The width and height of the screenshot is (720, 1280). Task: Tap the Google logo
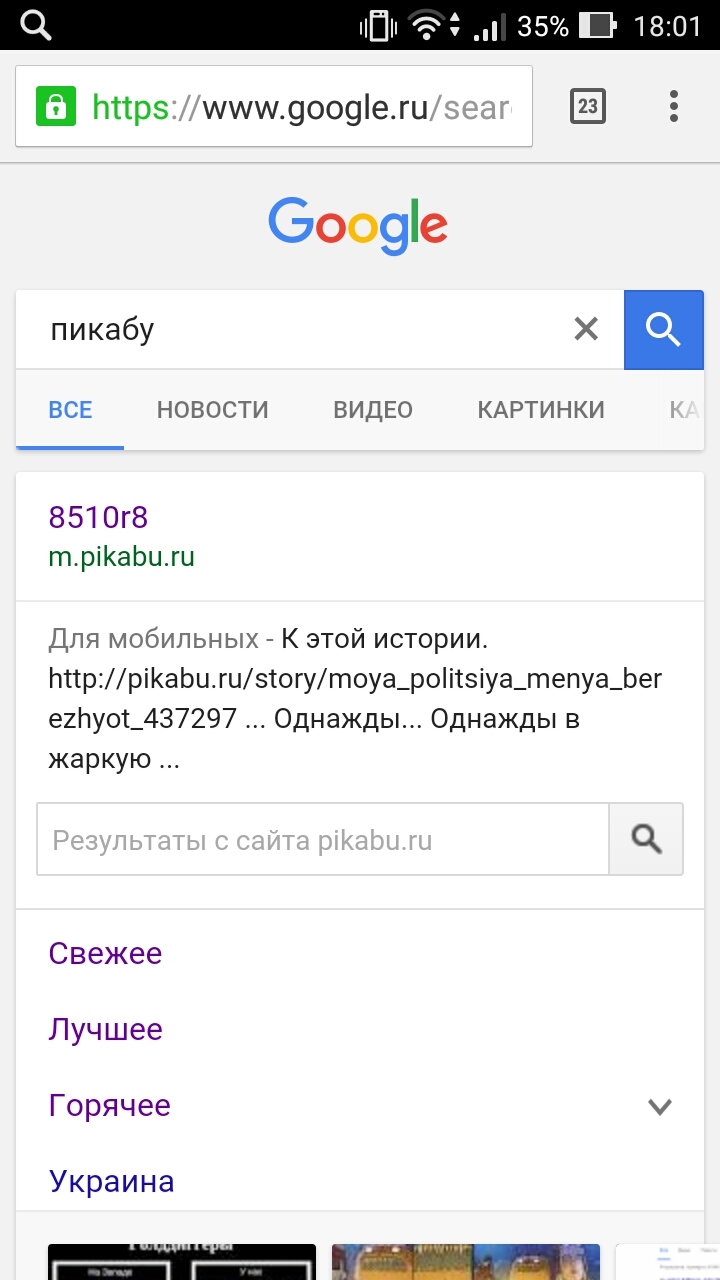(x=358, y=225)
